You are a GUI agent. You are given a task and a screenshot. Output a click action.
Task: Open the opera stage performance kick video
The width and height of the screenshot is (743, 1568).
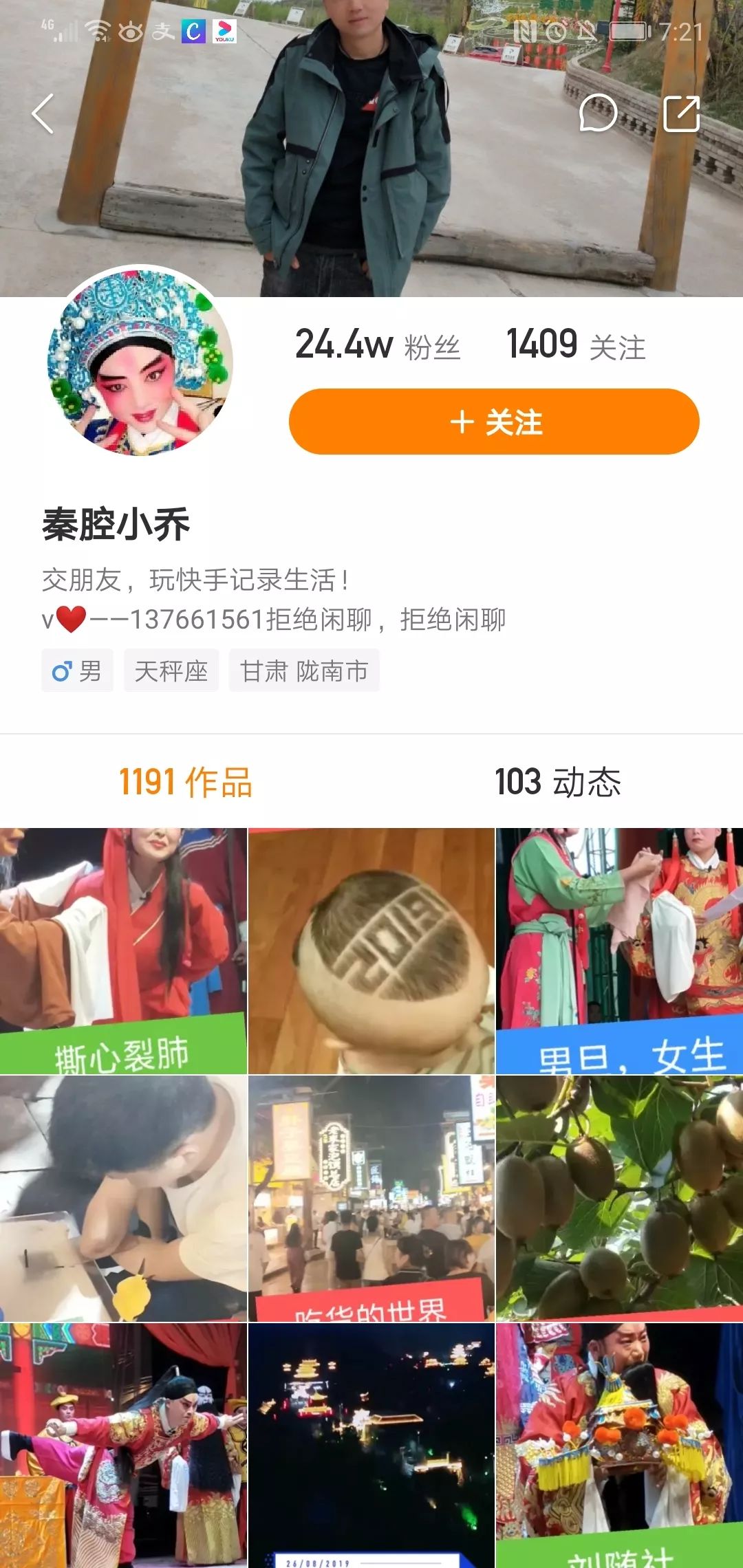click(123, 1444)
